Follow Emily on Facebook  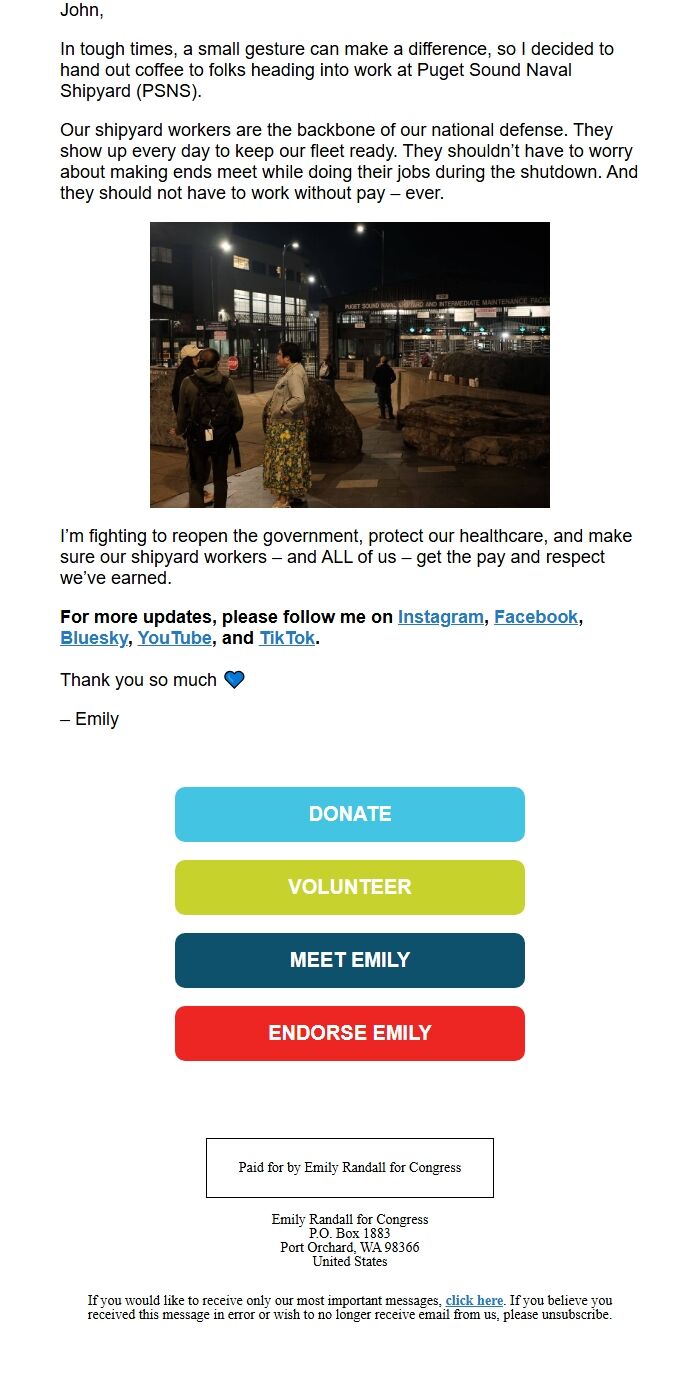[x=536, y=617]
